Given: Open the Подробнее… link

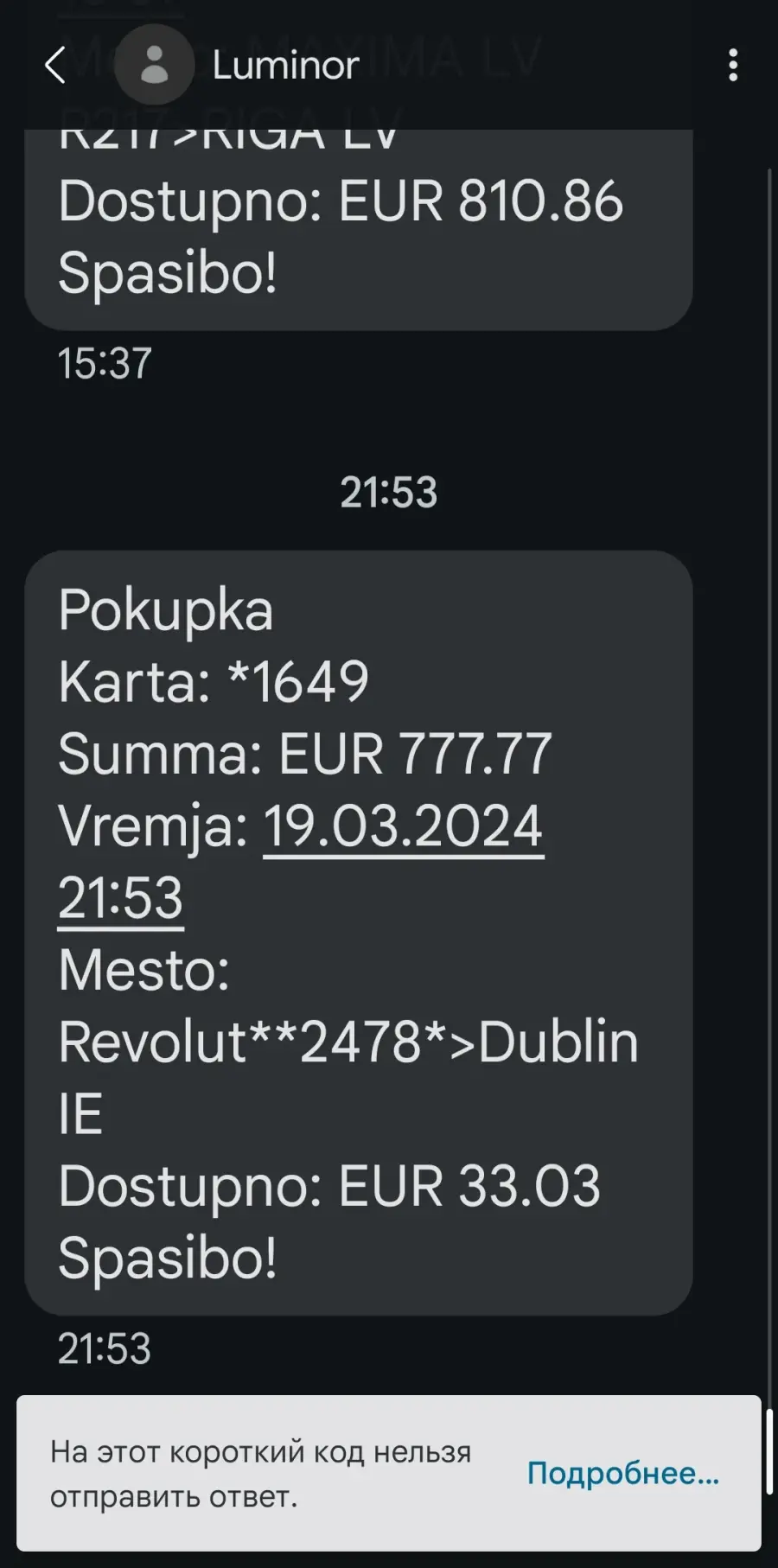Looking at the screenshot, I should (x=623, y=1473).
